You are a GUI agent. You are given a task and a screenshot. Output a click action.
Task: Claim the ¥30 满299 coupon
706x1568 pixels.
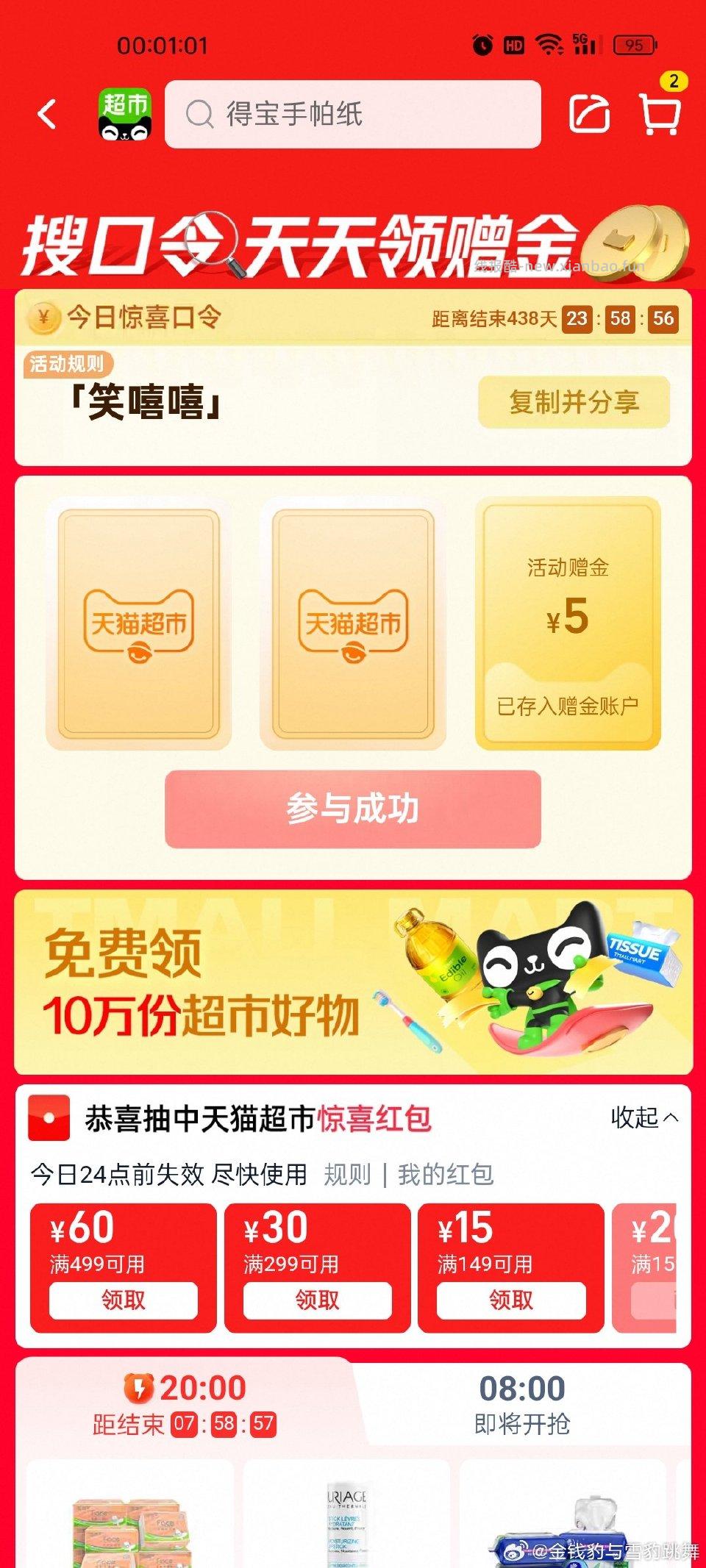[317, 1300]
